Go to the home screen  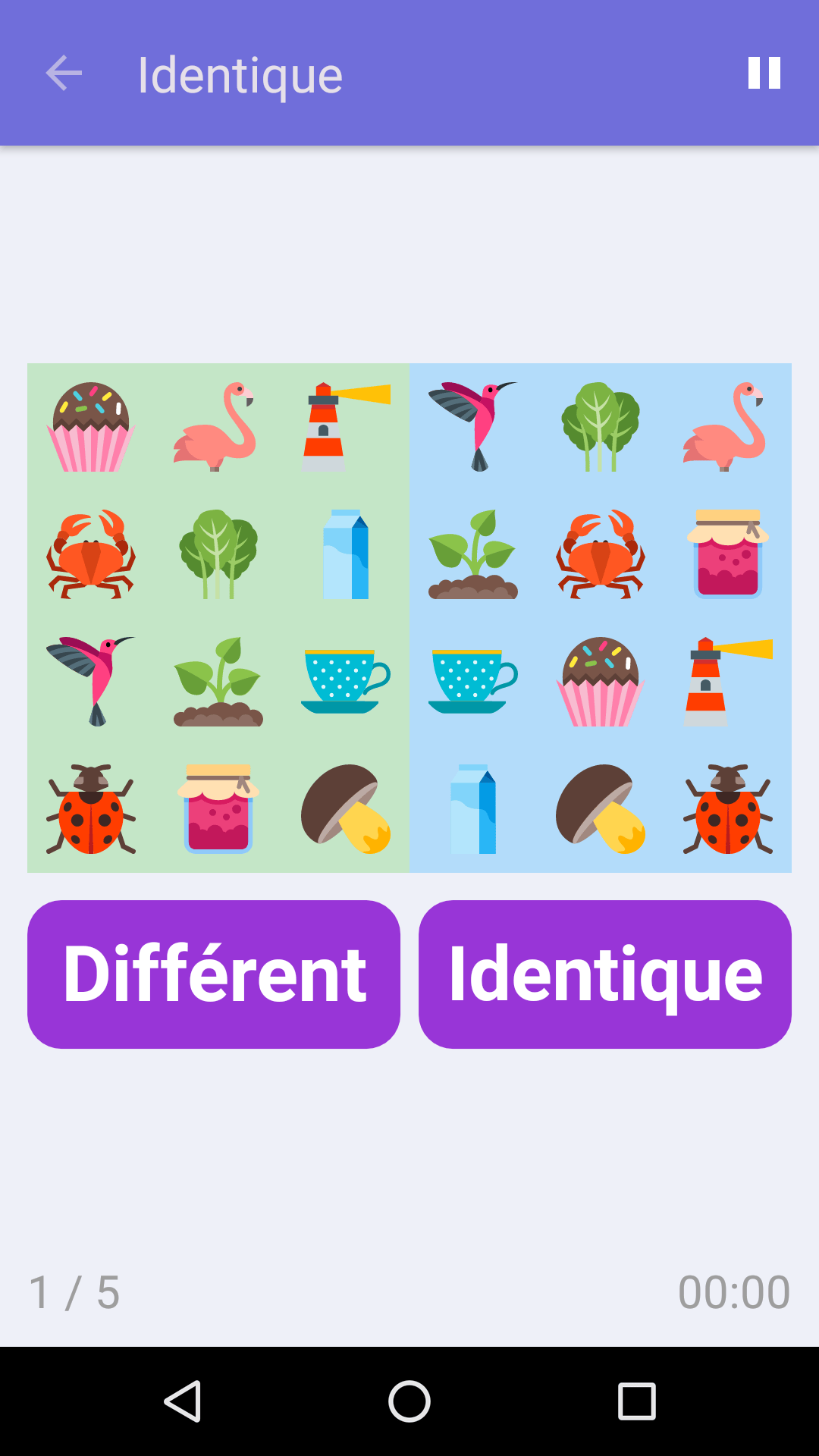(x=409, y=1401)
